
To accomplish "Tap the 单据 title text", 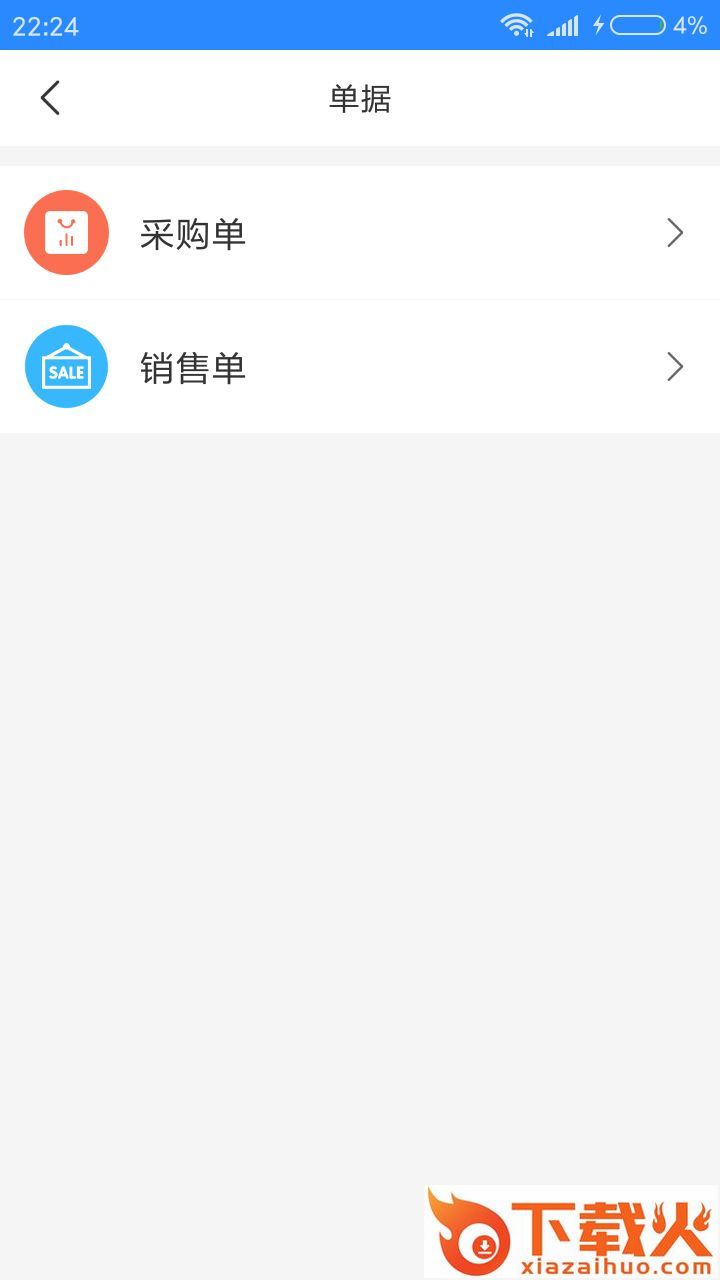I will [x=360, y=98].
